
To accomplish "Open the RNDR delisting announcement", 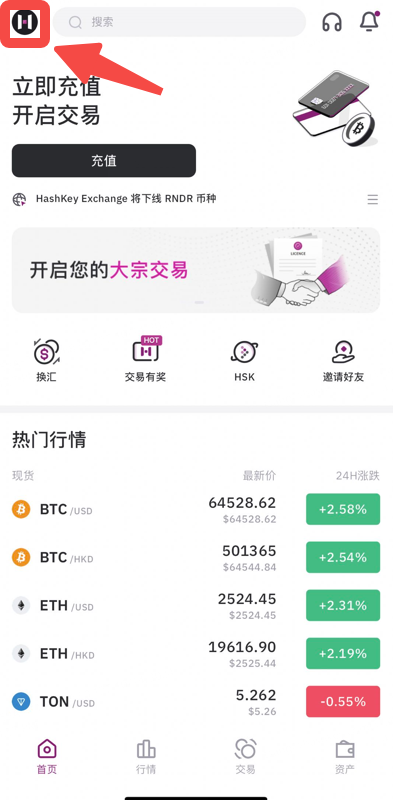I will (126, 199).
